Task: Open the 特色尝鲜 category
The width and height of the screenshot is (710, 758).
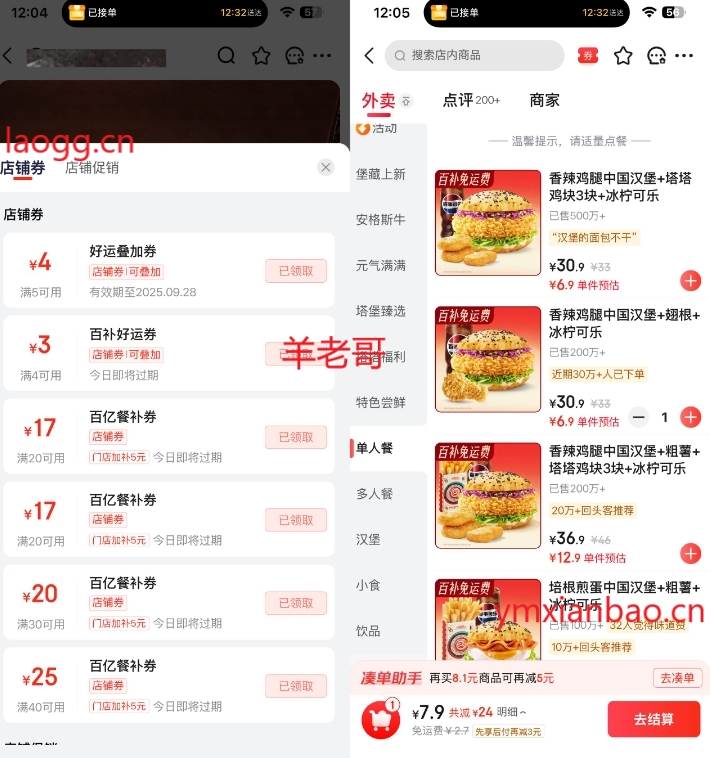Action: coord(381,402)
